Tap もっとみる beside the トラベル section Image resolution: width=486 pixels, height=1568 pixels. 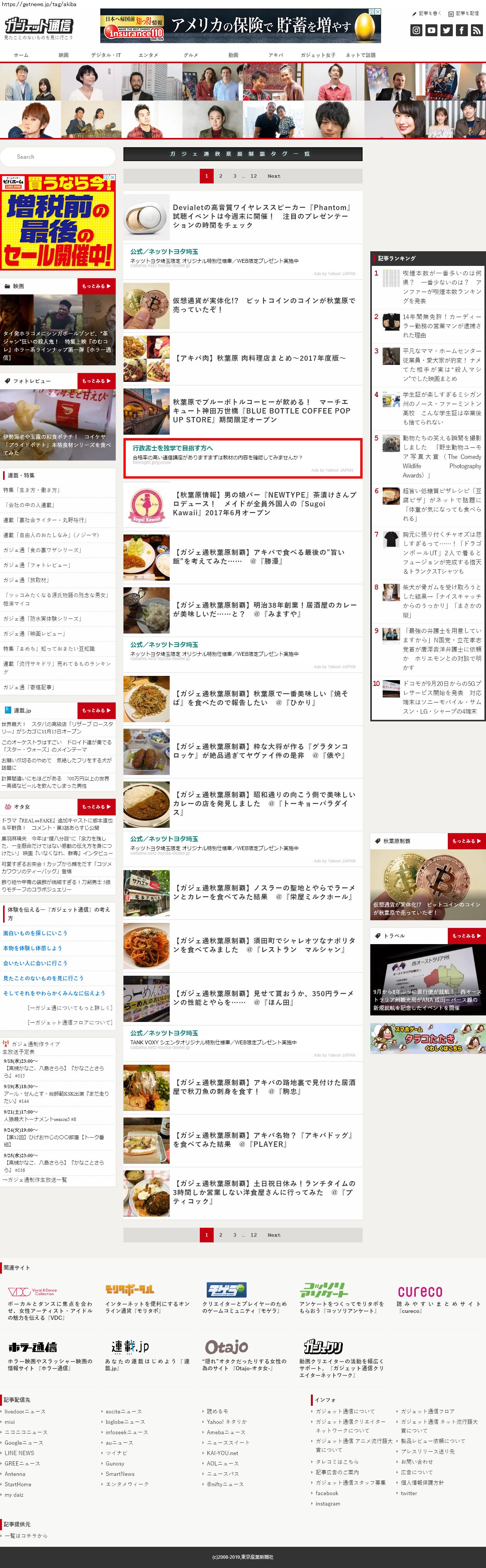tap(466, 936)
